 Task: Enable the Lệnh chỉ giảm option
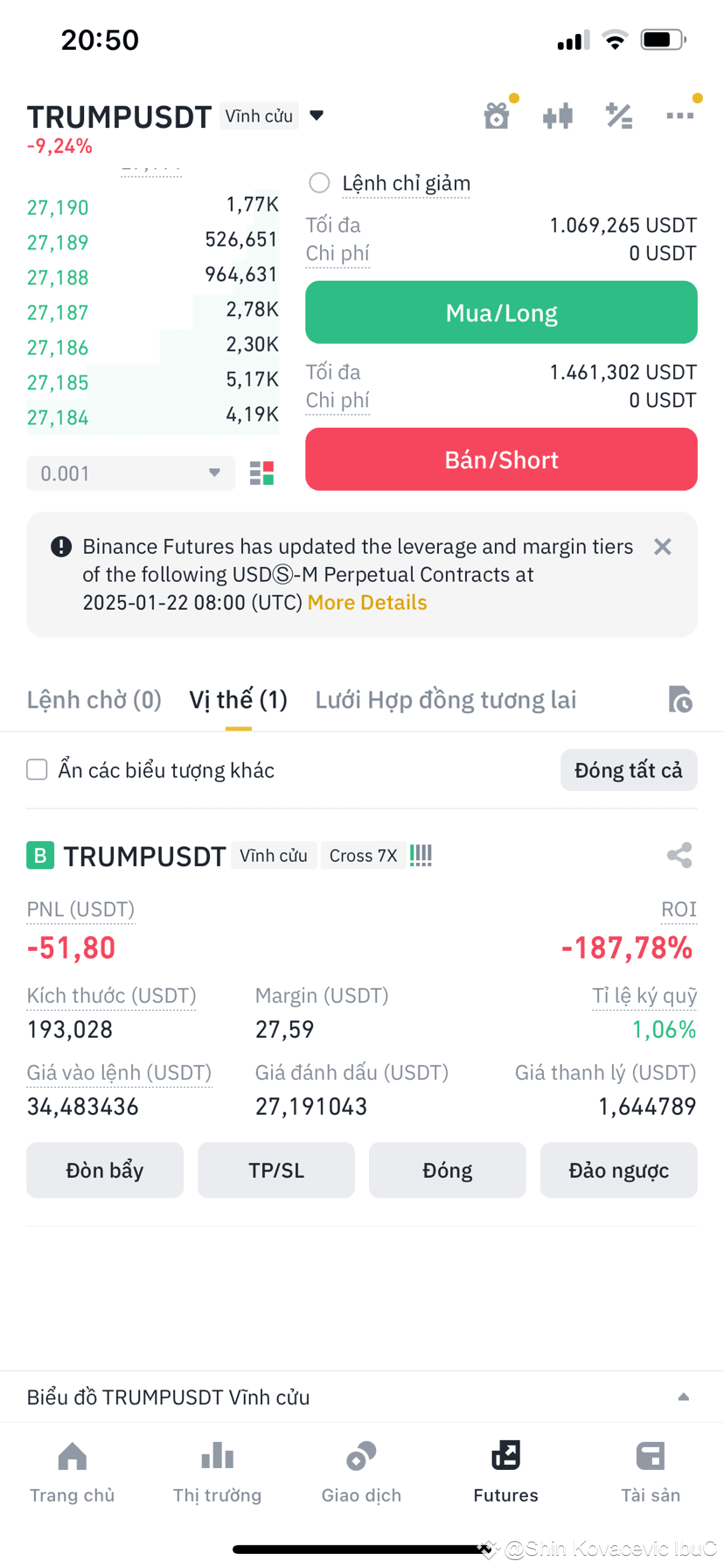pos(319,183)
